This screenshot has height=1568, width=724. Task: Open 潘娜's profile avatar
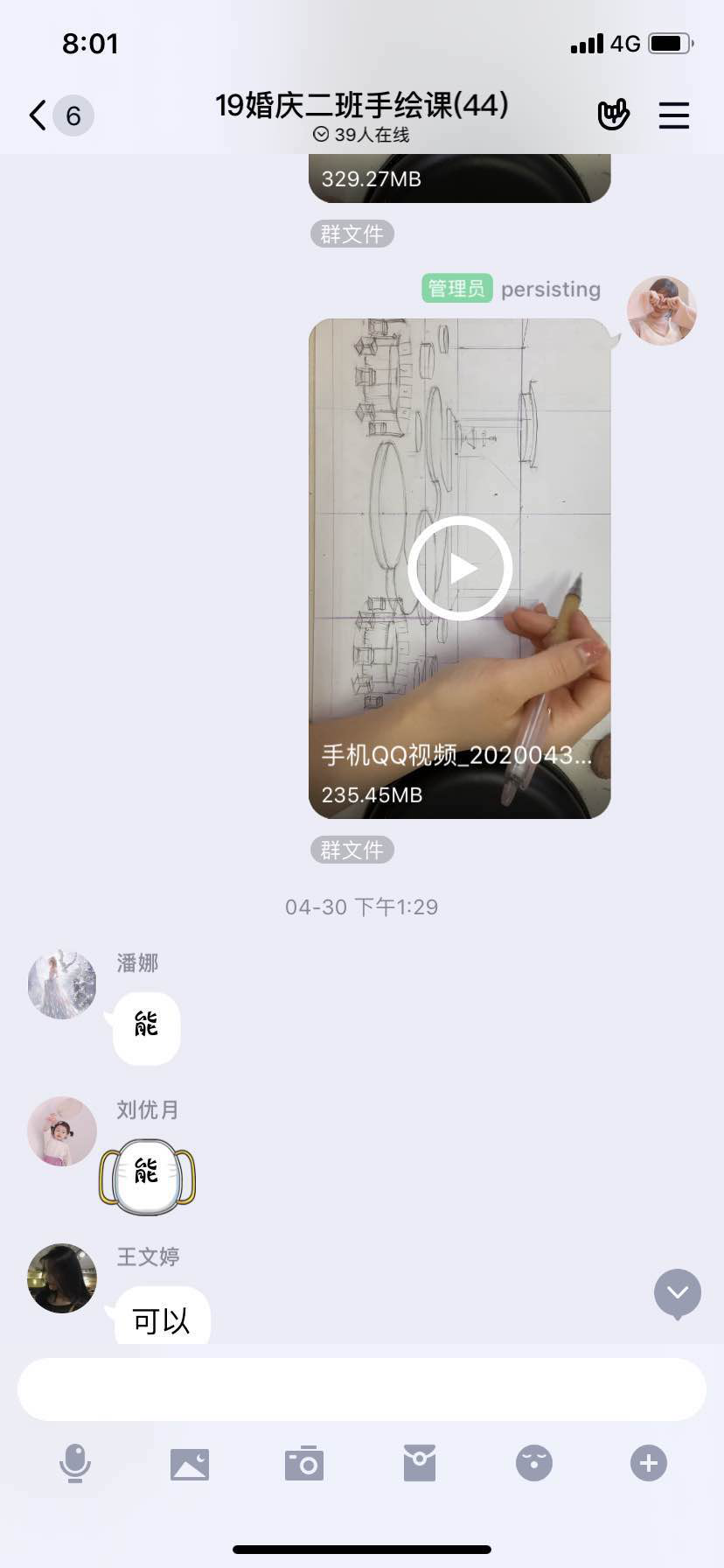click(62, 984)
